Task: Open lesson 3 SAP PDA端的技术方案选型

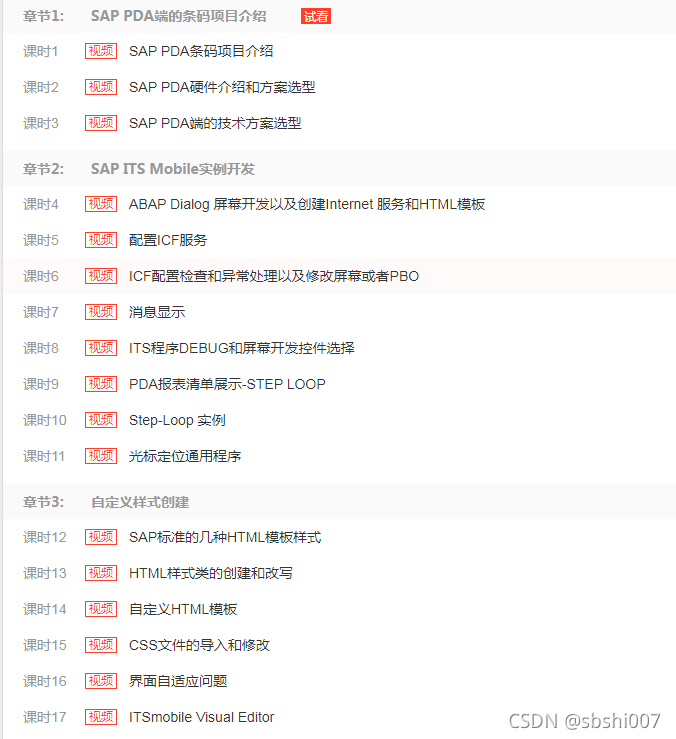Action: [x=215, y=123]
